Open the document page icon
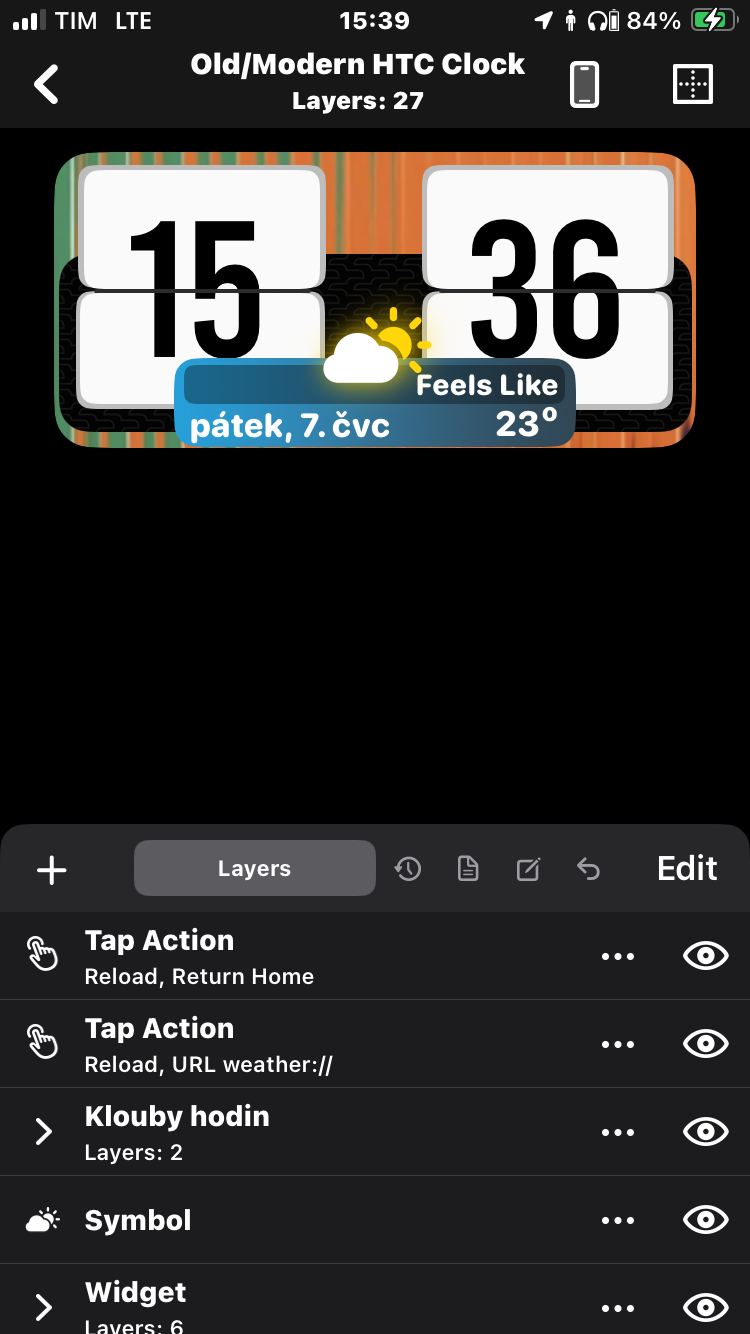This screenshot has width=750, height=1334. click(468, 869)
